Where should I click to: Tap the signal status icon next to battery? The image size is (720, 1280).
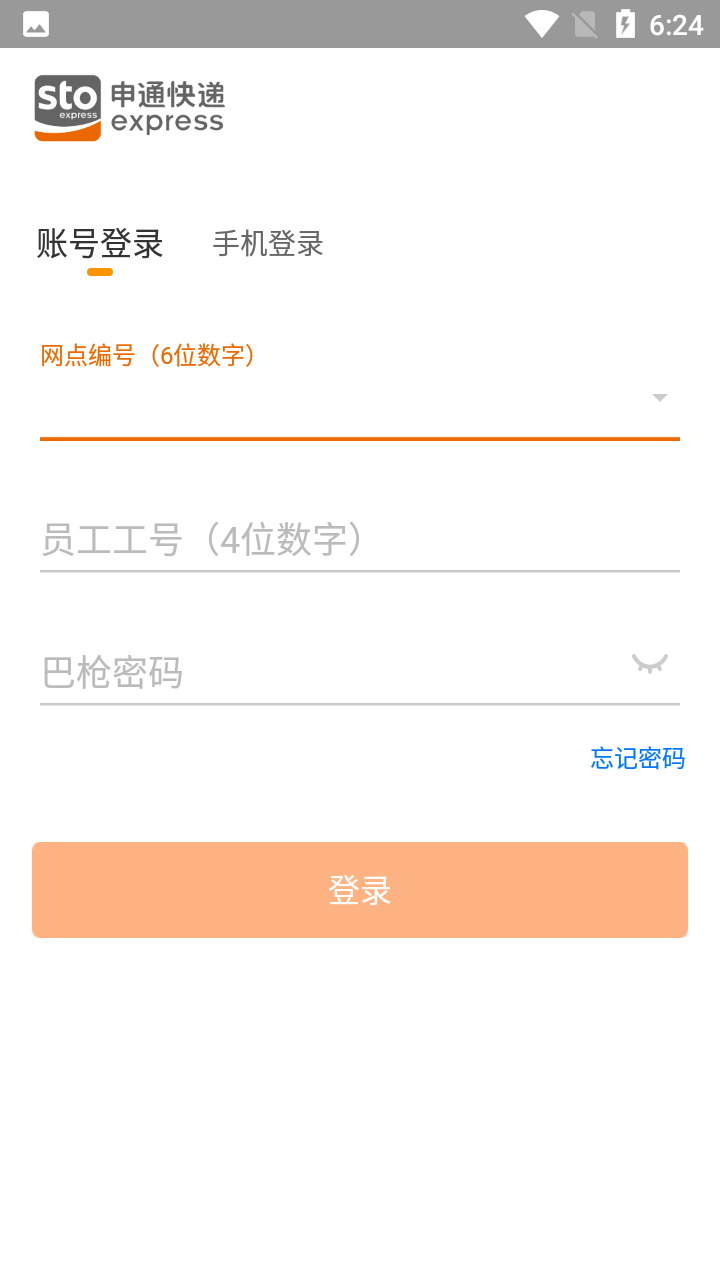tap(585, 23)
